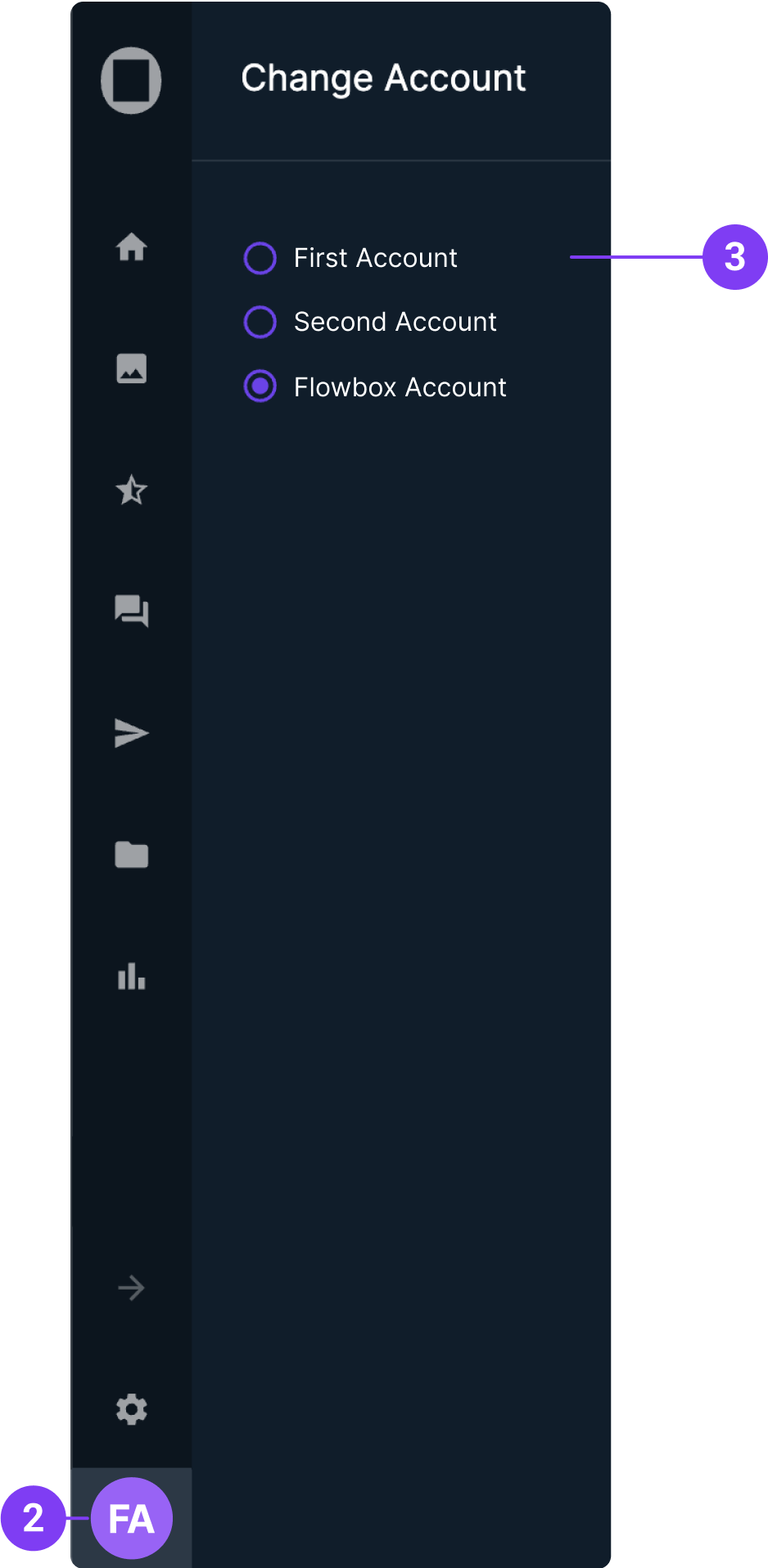Select the Flowbox Account radio button
The width and height of the screenshot is (768, 1568).
click(260, 386)
